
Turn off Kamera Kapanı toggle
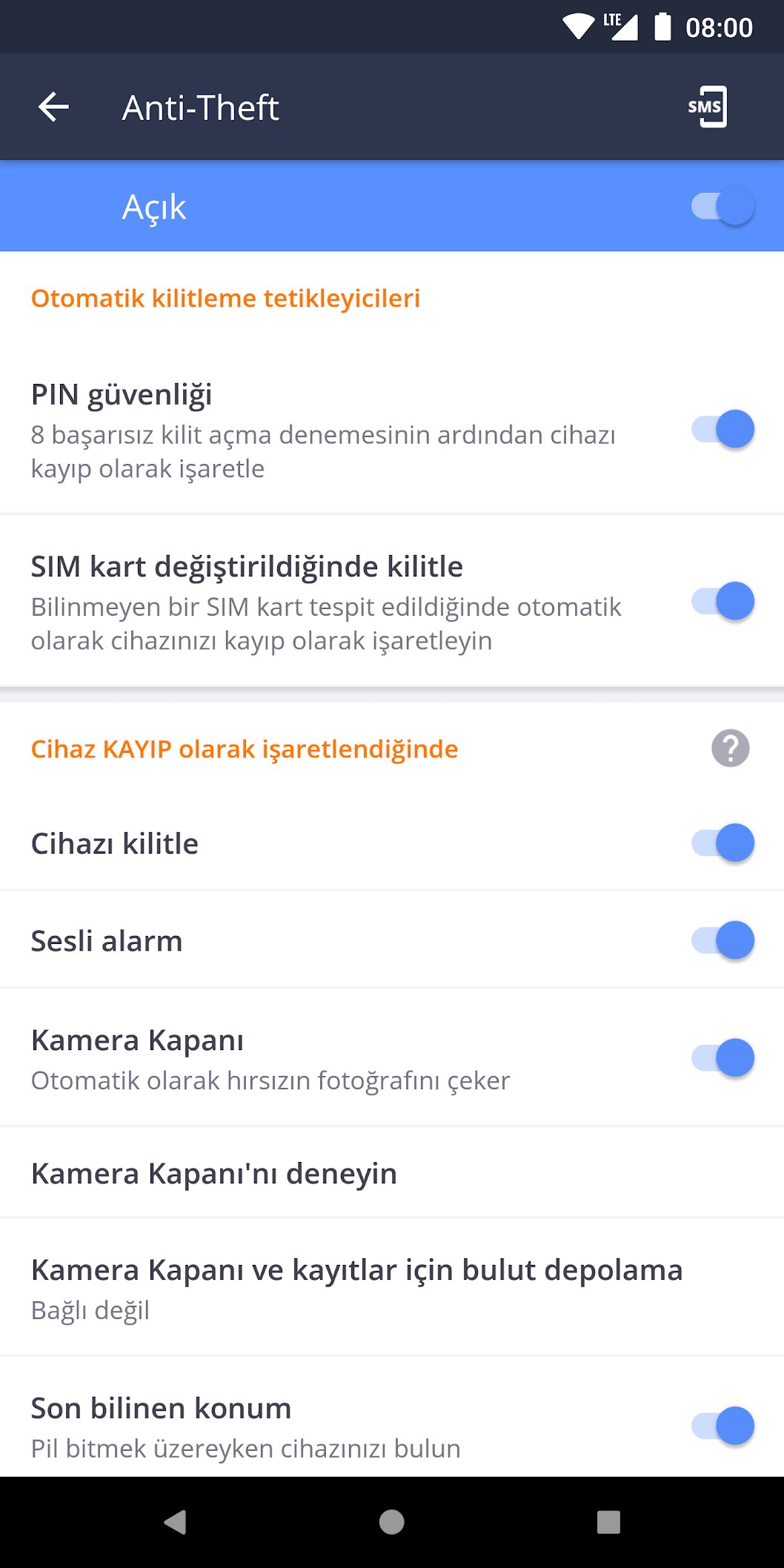tap(723, 1057)
